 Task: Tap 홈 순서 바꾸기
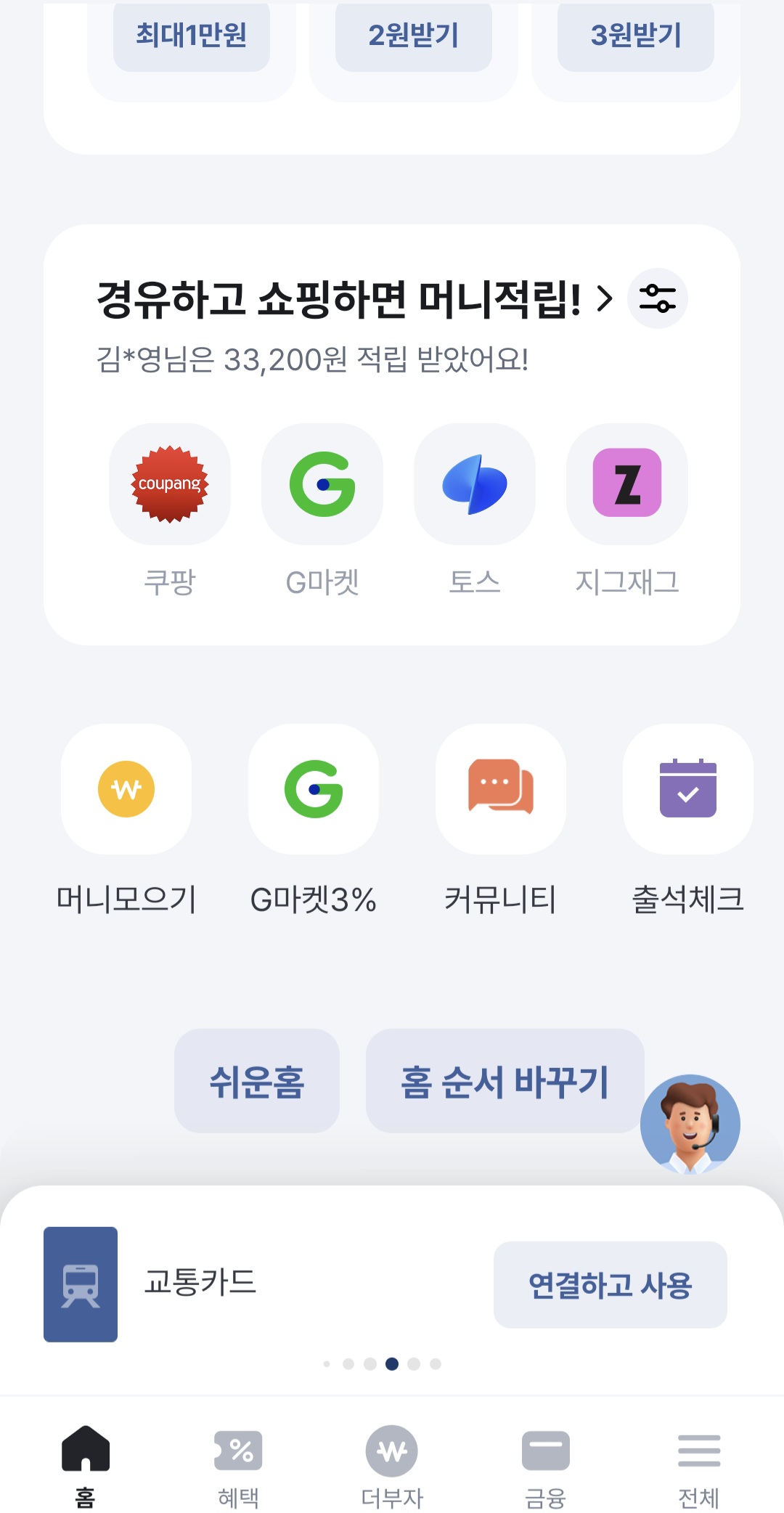(505, 1081)
